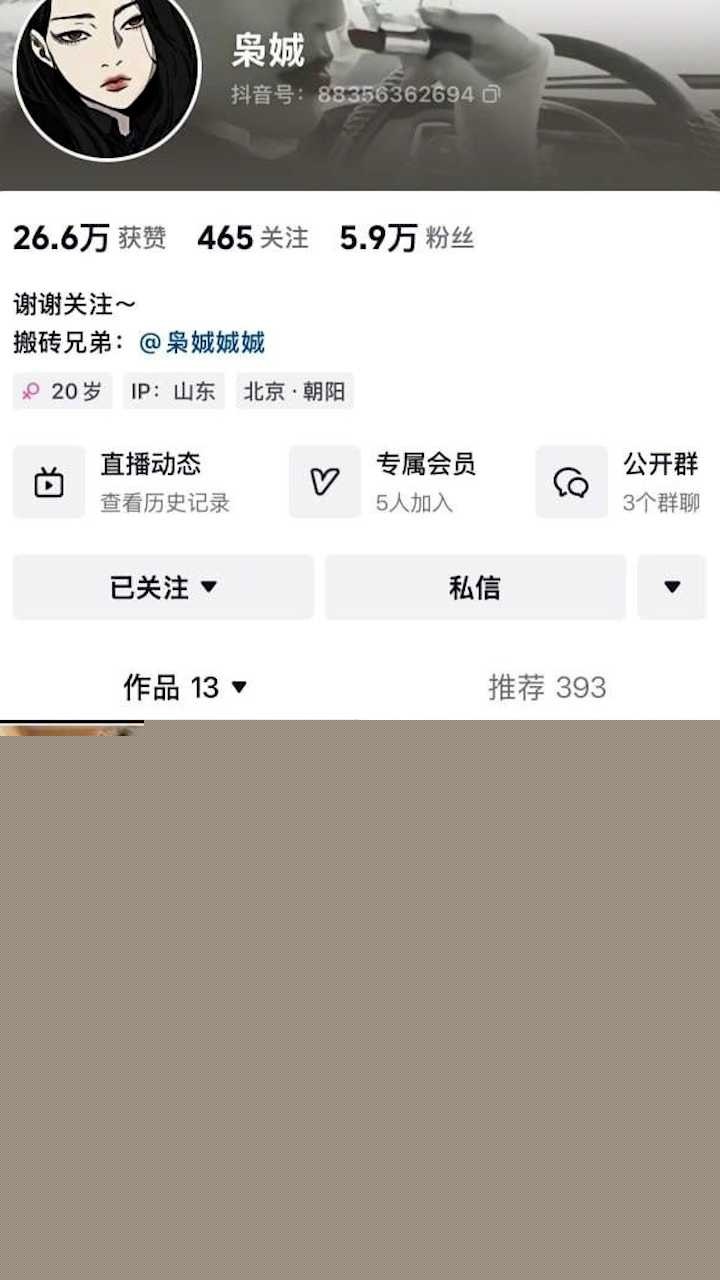Screen dimensions: 720x1280
Task: Open the 已关注 follow options dropdown
Action: tap(163, 587)
